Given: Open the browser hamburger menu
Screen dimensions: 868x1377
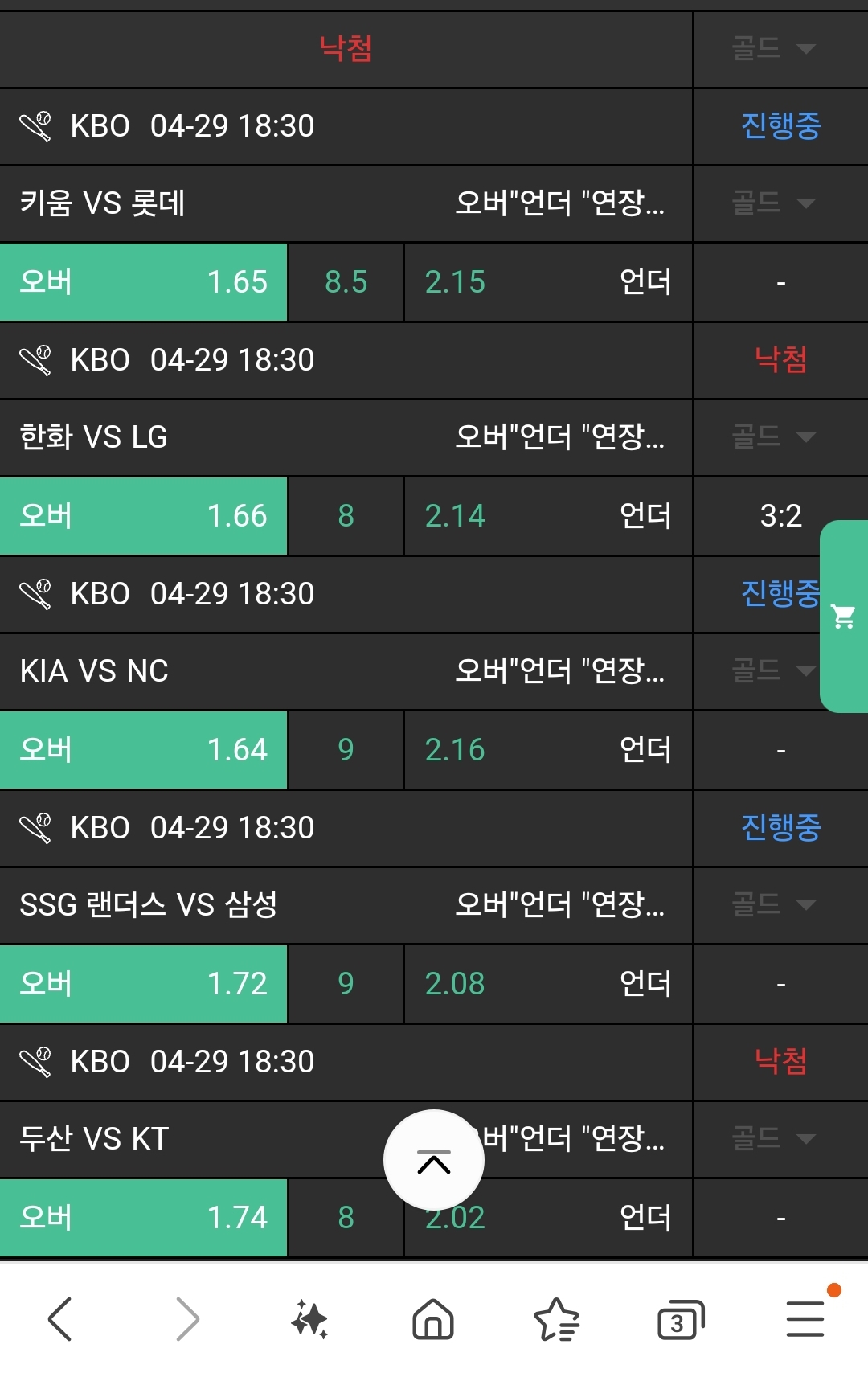Looking at the screenshot, I should pyautogui.click(x=805, y=1319).
